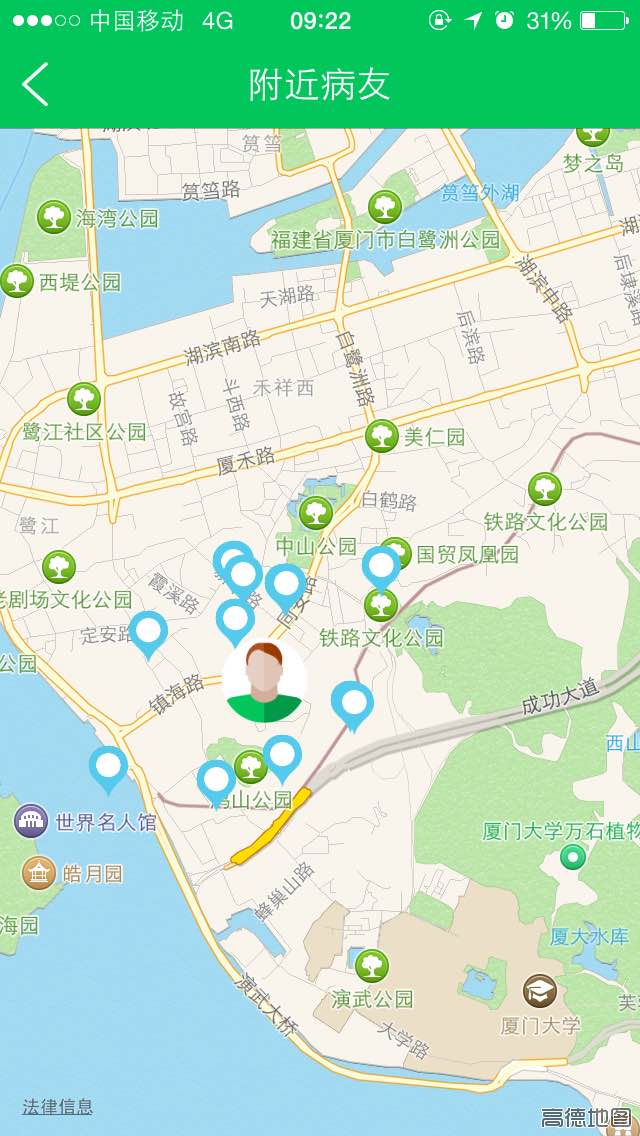Screen dimensions: 640x1136
Task: Go back from the 附近病友 screen
Action: (36, 85)
